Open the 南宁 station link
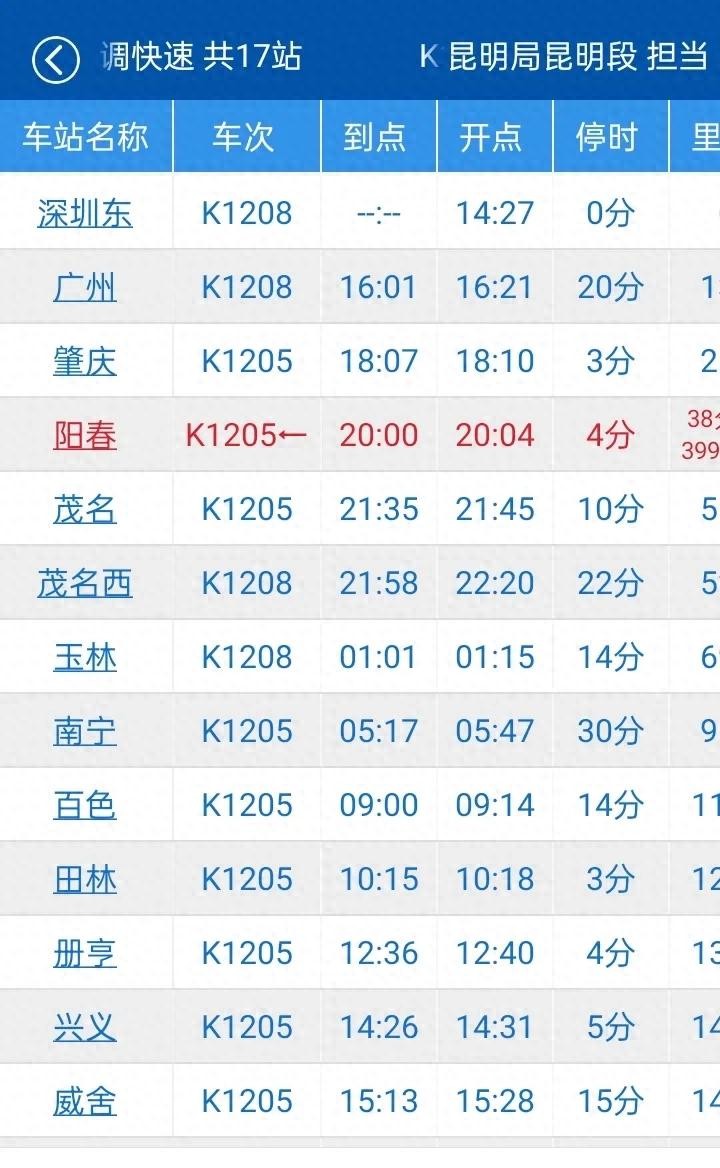 (85, 731)
